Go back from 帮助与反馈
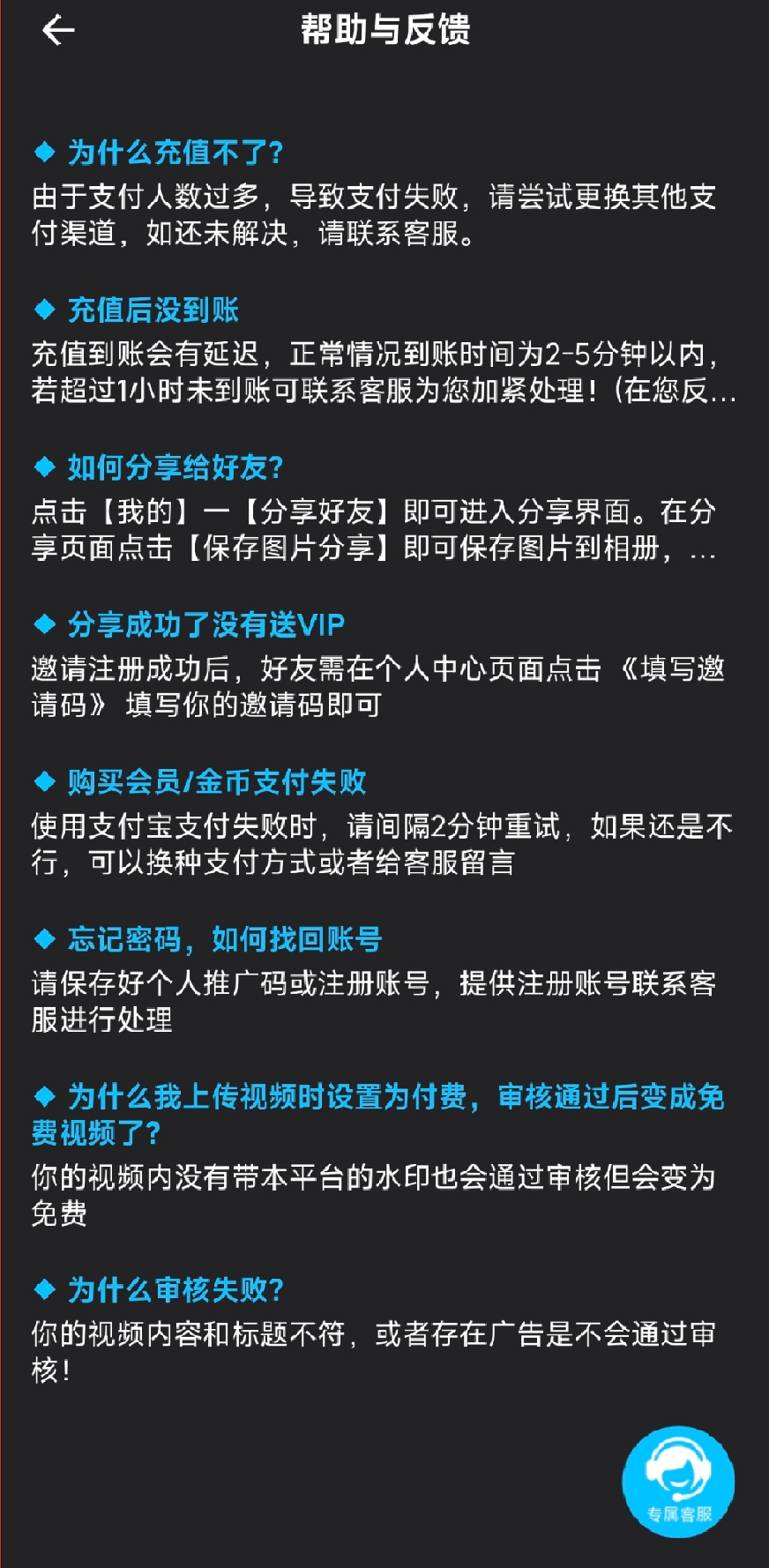The width and height of the screenshot is (769, 1568). [58, 31]
